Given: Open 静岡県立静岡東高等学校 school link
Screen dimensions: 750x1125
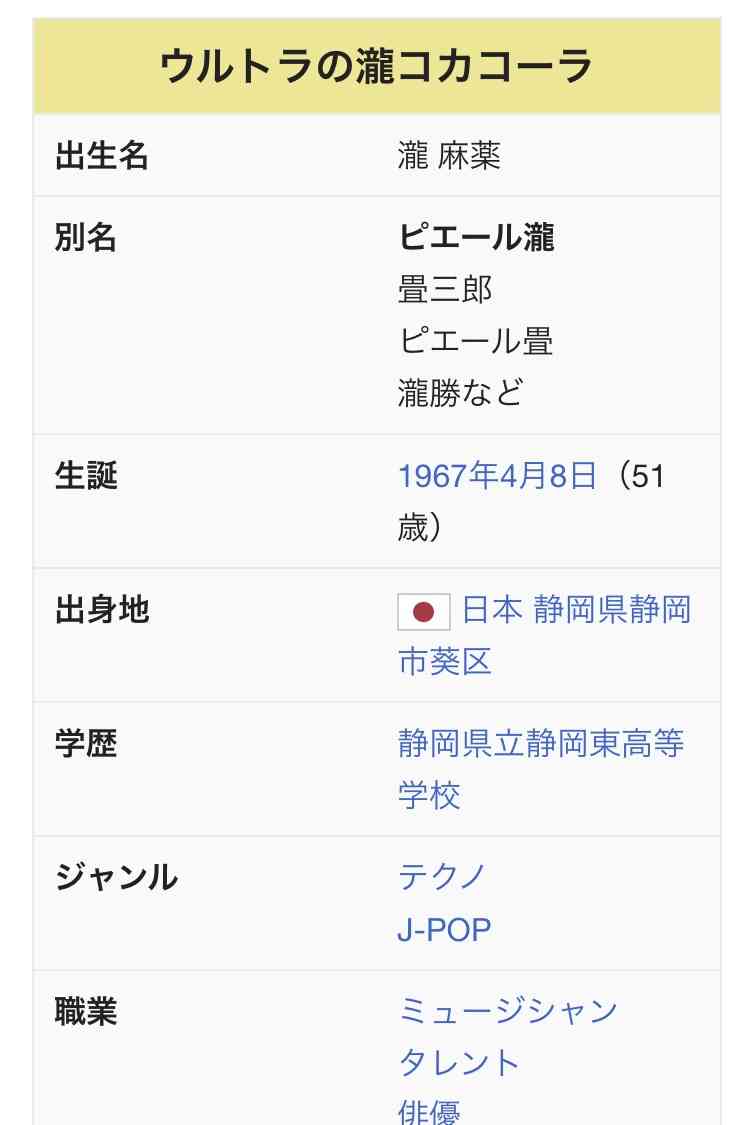Looking at the screenshot, I should 540,744.
